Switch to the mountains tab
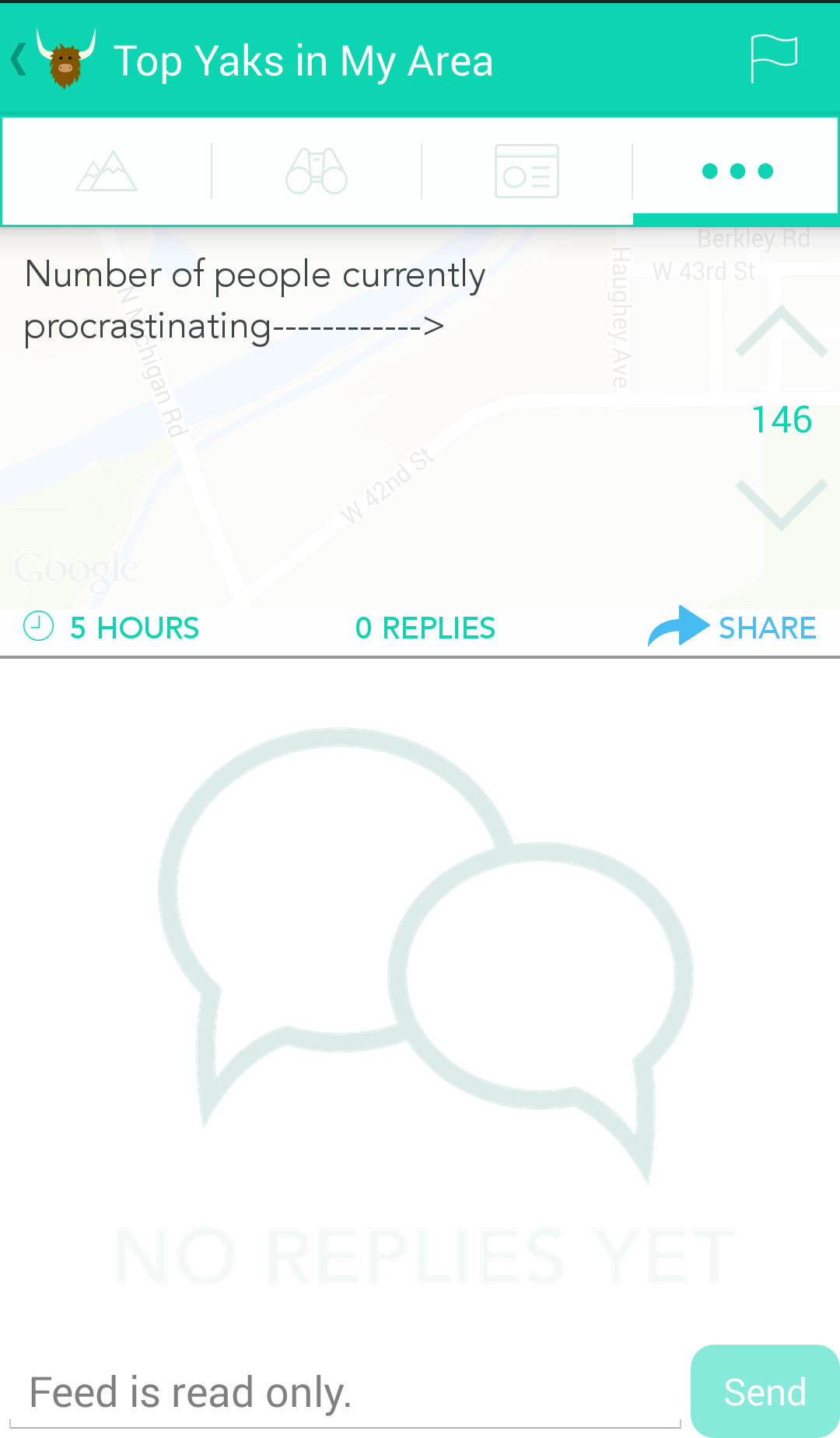This screenshot has width=840, height=1438. pos(107,171)
